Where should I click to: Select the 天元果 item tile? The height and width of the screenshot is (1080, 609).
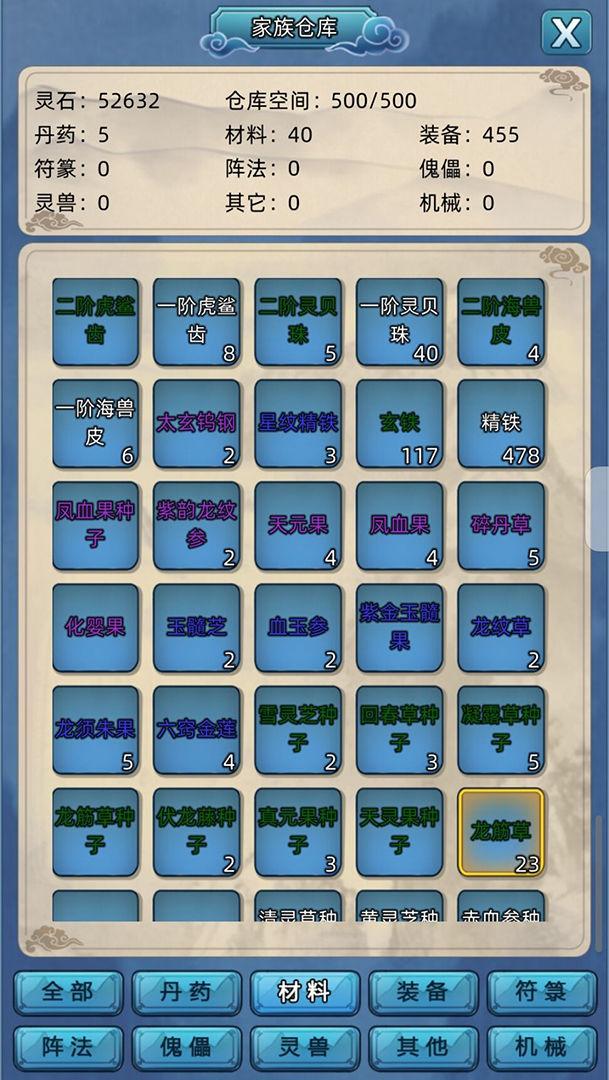coord(298,526)
